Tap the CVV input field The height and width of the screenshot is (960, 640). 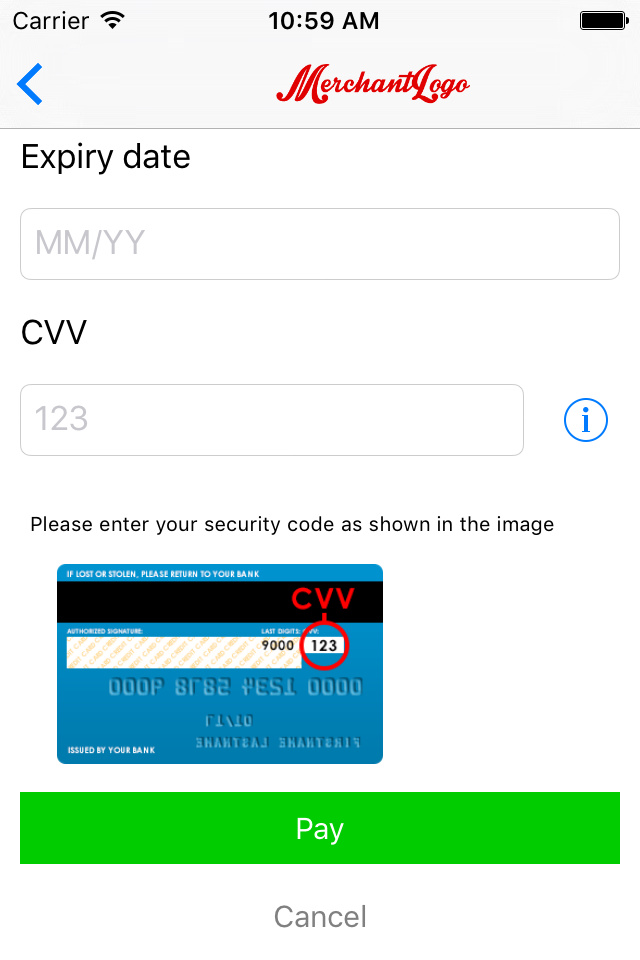(272, 420)
